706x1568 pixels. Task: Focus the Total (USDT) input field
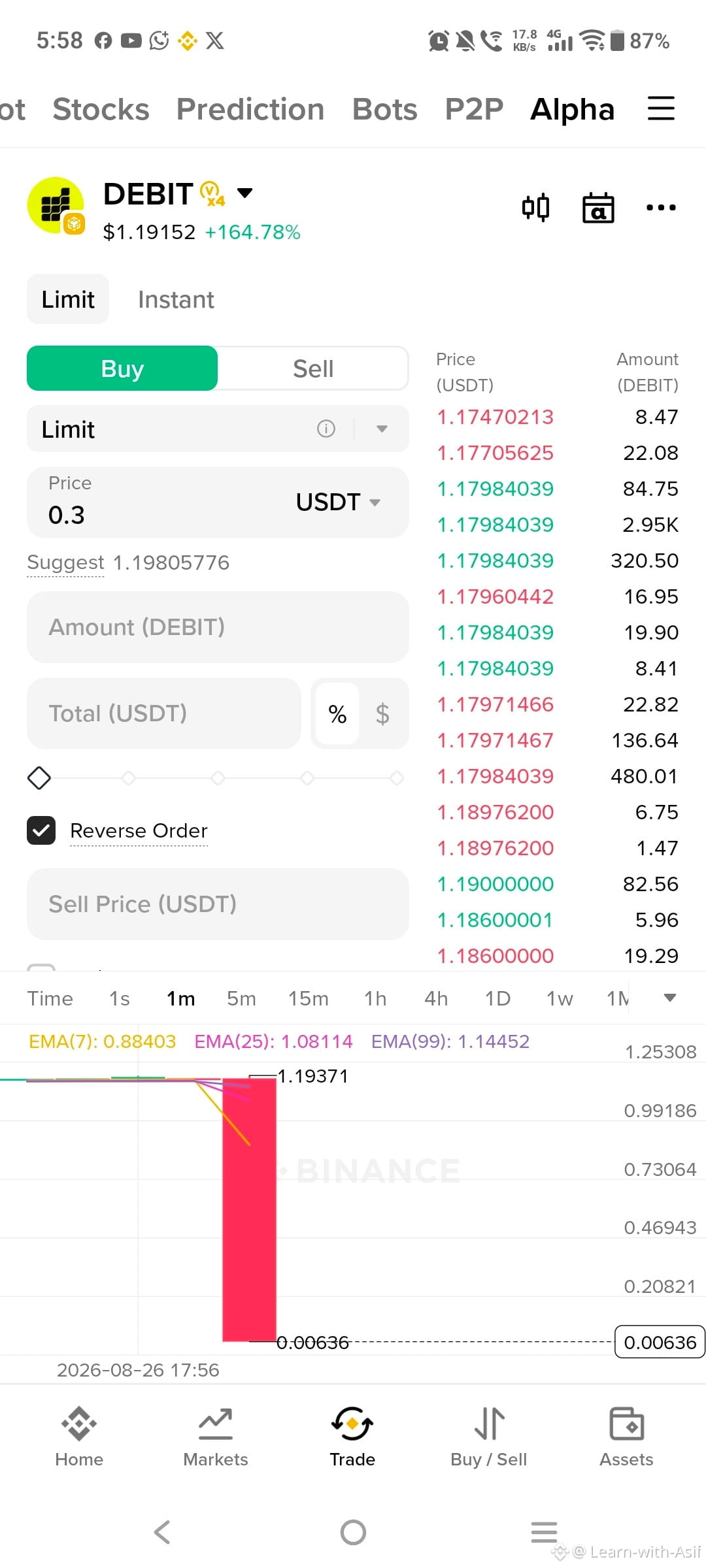click(x=163, y=713)
